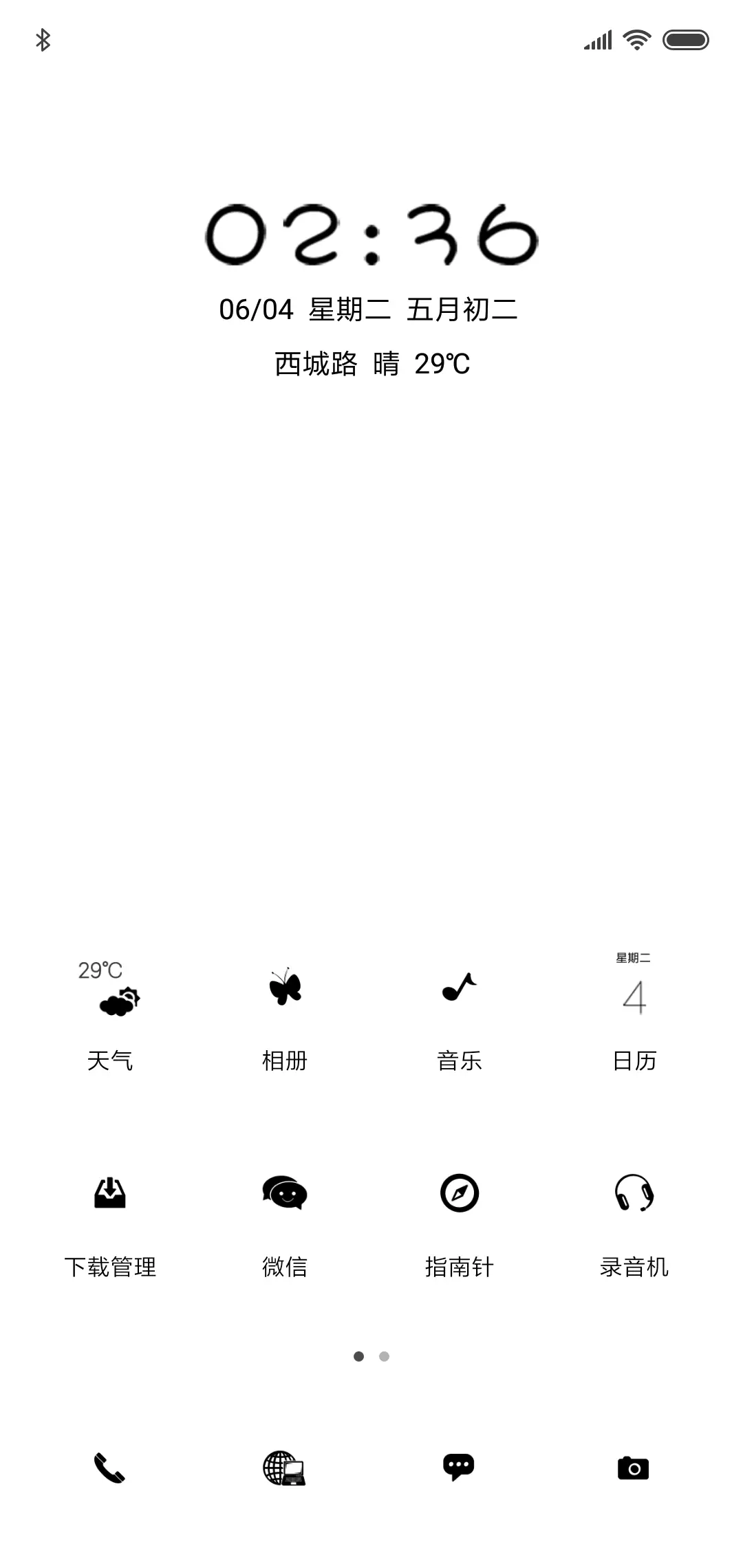Screen dimensions: 743x1568
Task: Launch the browser from the dock
Action: tap(286, 1469)
